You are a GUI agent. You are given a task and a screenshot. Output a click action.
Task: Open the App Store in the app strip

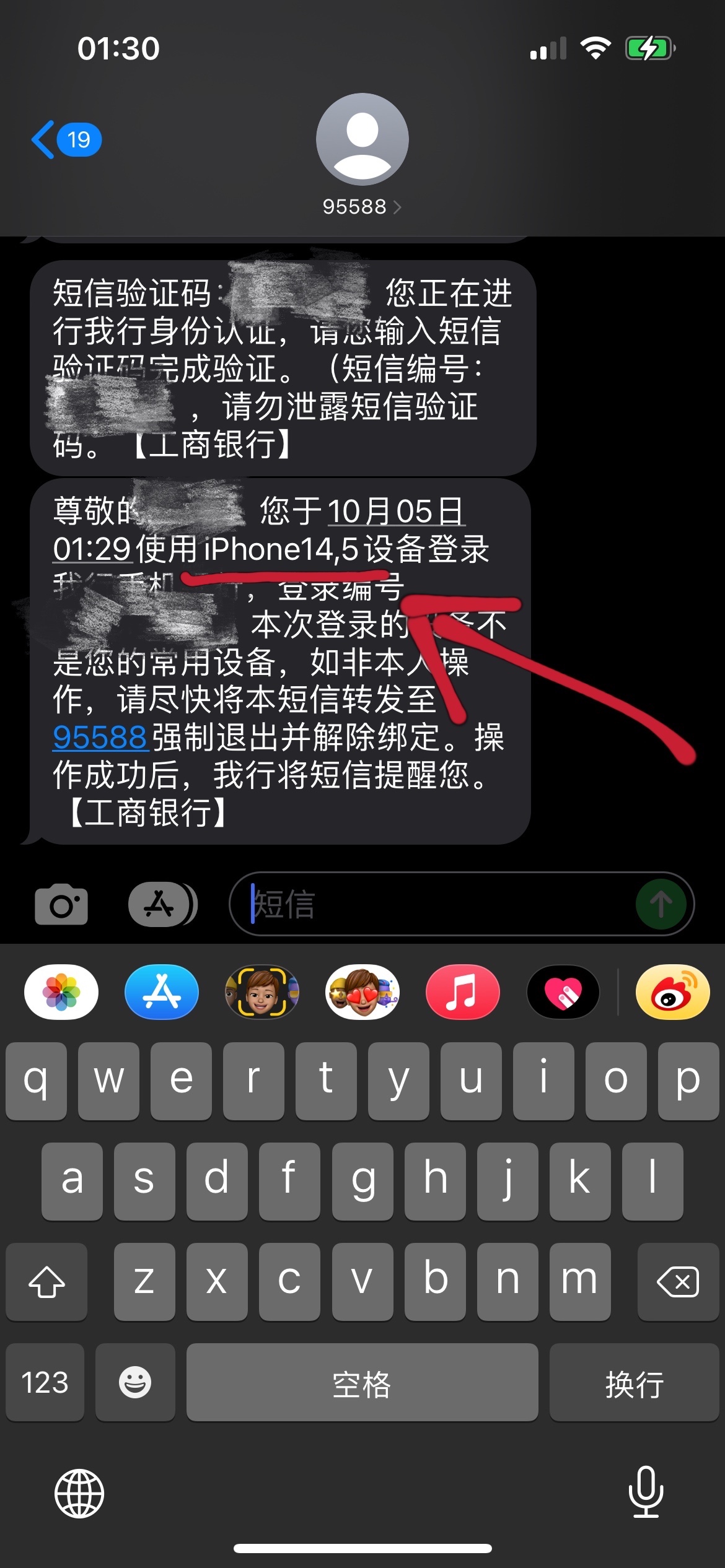162,991
